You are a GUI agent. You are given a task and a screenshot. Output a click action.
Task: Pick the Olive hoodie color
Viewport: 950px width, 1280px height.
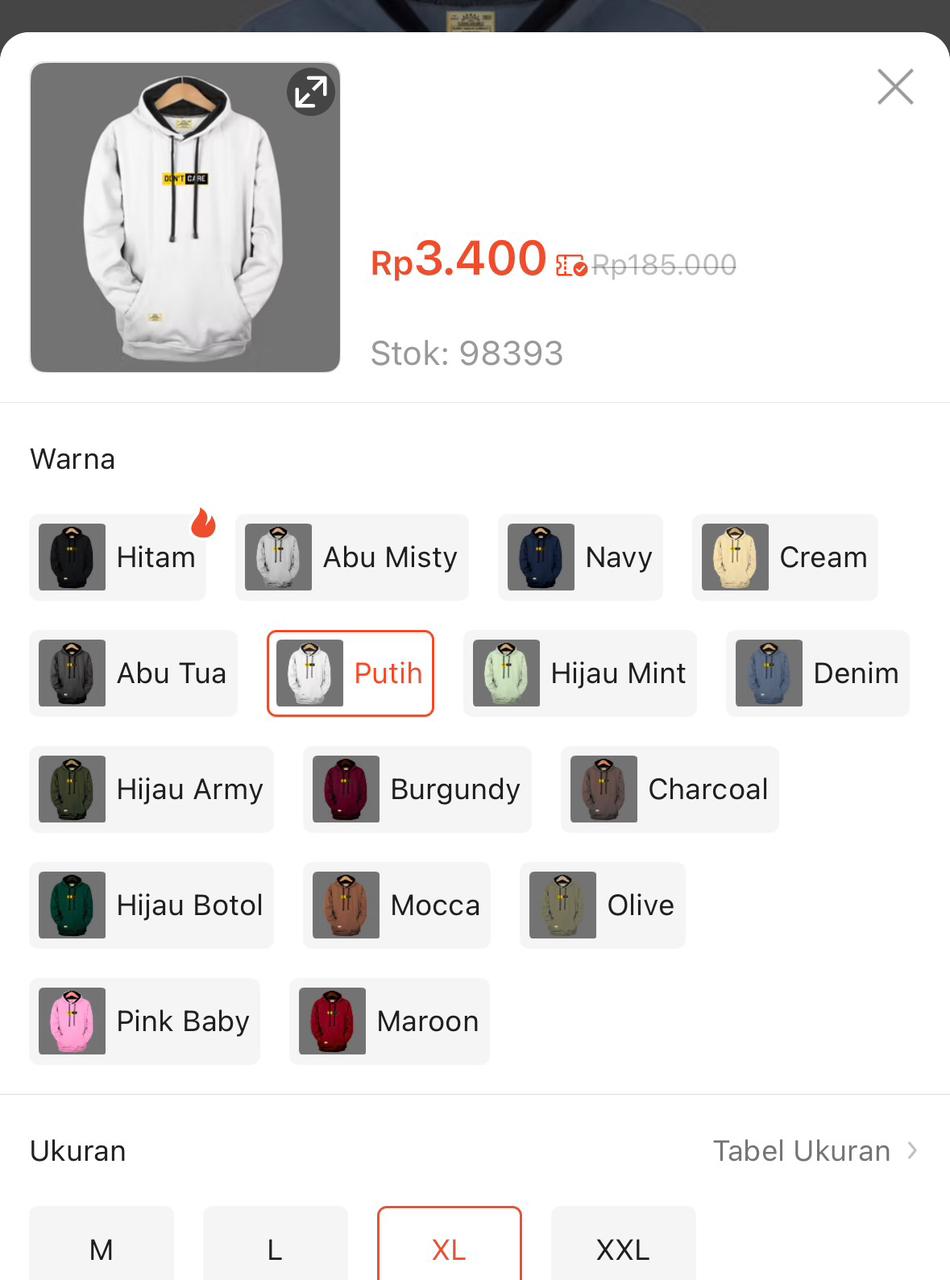click(x=602, y=905)
